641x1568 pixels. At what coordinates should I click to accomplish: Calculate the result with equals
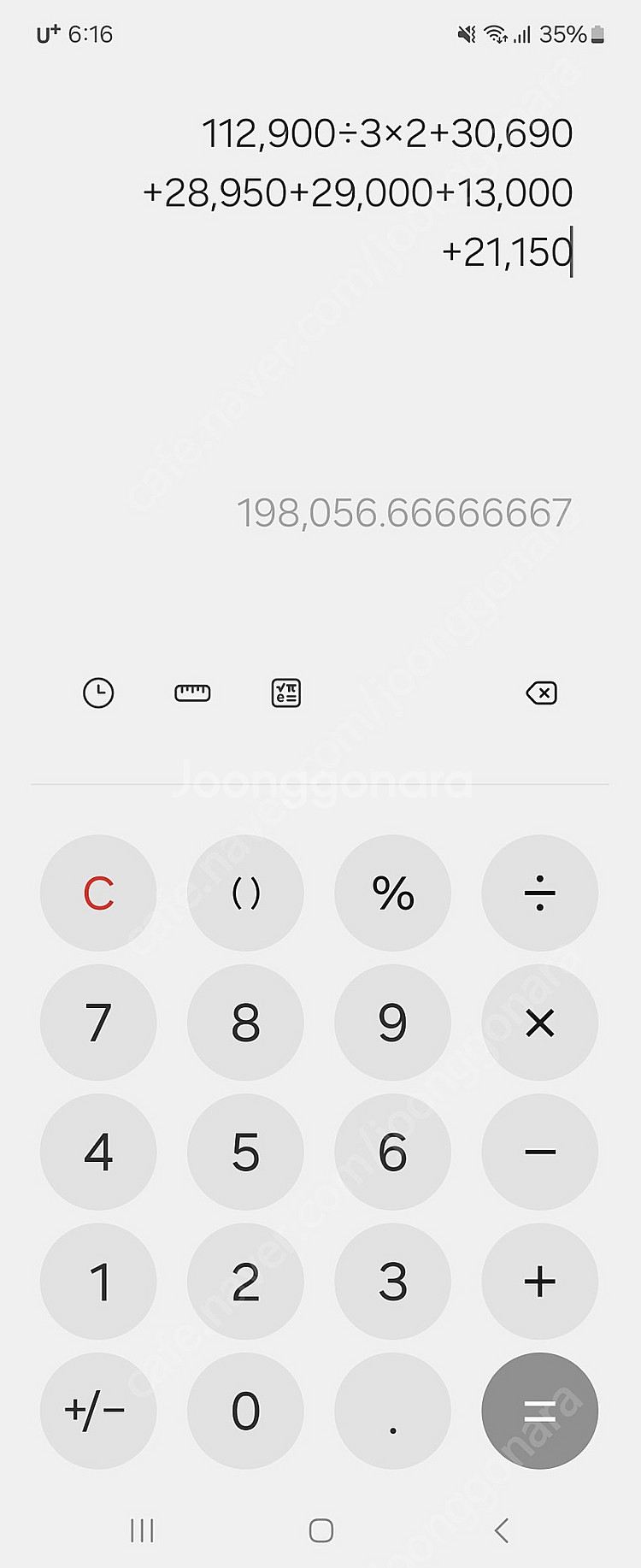coord(539,1411)
